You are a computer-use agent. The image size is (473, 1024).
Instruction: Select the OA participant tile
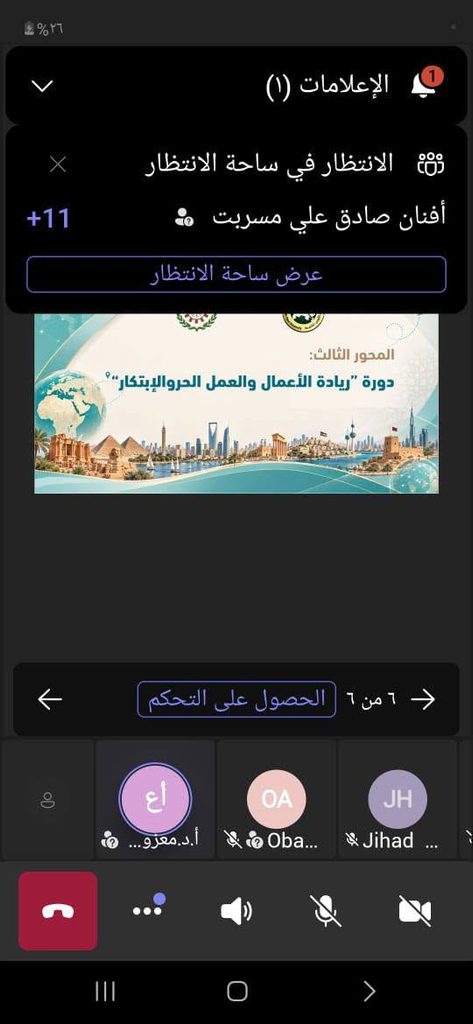pyautogui.click(x=276, y=799)
